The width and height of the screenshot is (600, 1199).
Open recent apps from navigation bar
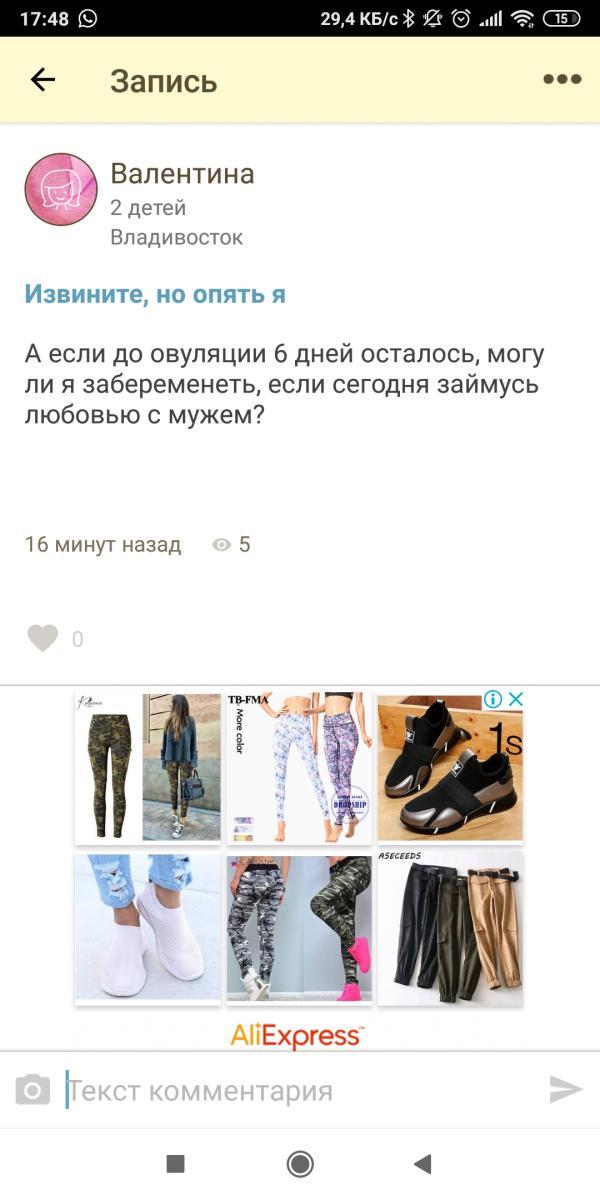point(175,1163)
